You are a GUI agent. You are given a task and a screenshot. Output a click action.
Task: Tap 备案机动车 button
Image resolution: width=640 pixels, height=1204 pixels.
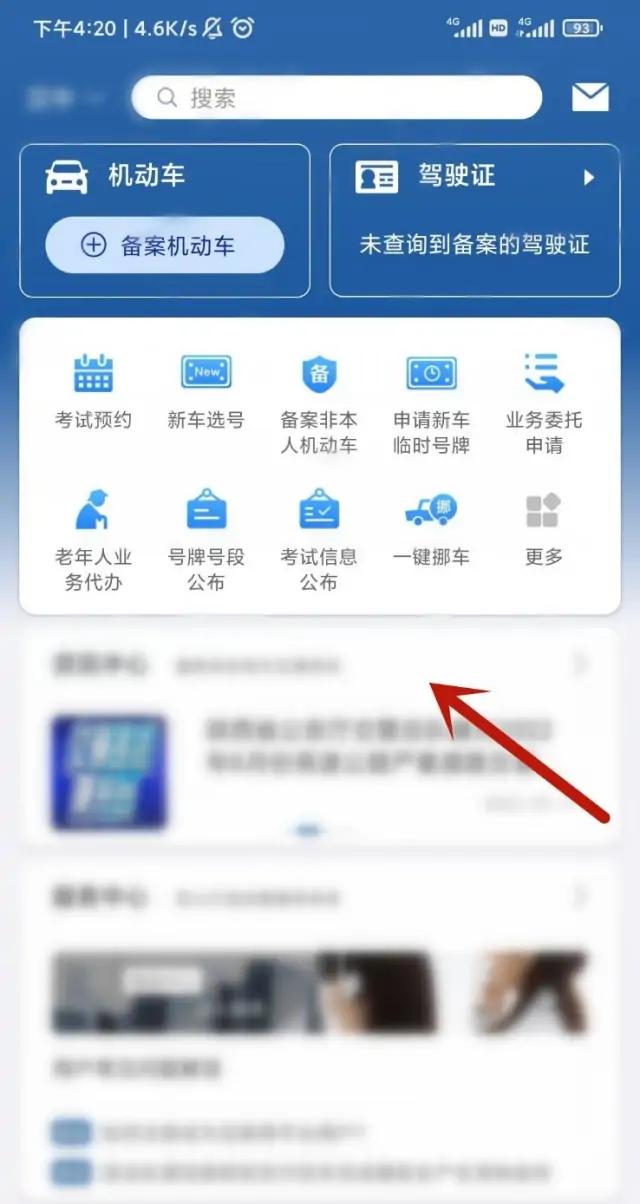click(165, 245)
